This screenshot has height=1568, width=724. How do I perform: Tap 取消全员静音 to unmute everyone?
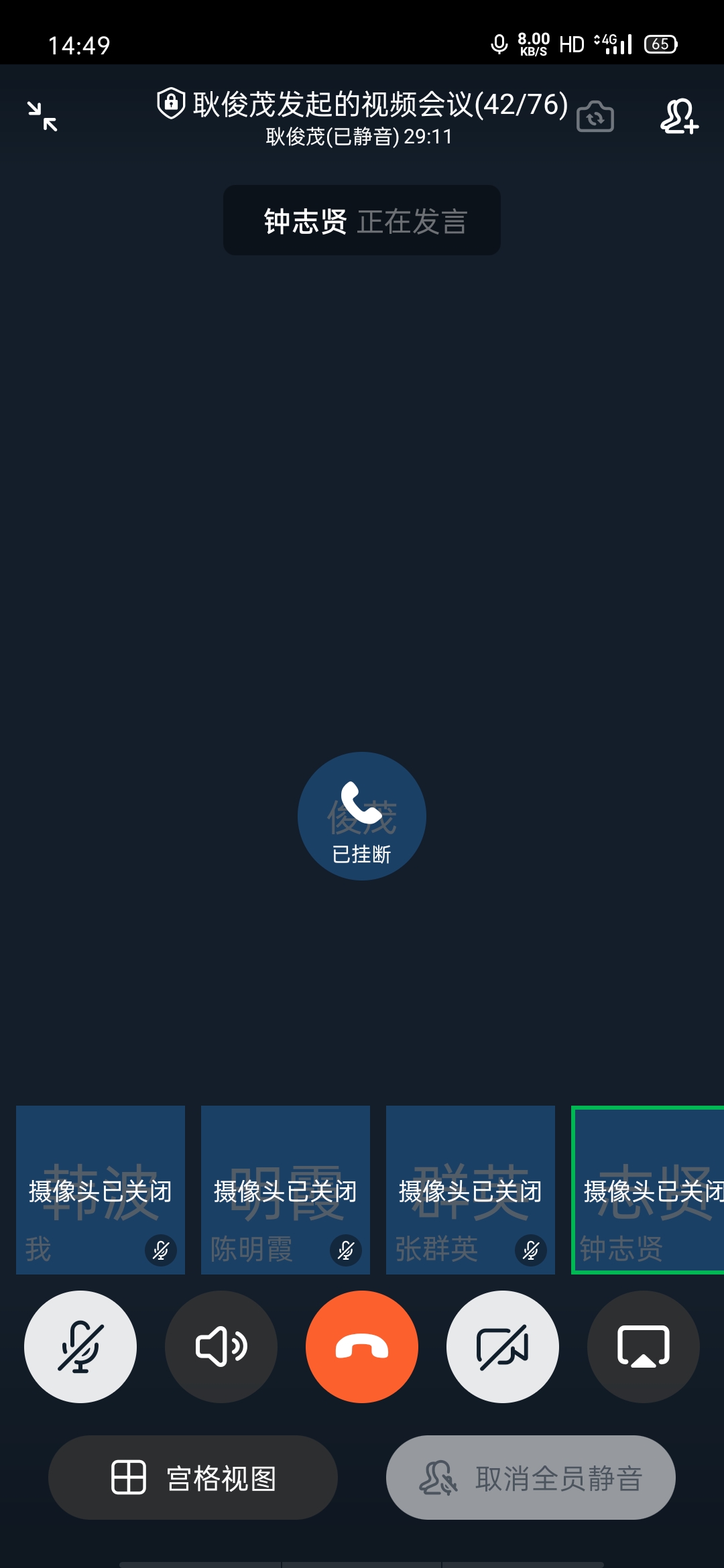[531, 1478]
